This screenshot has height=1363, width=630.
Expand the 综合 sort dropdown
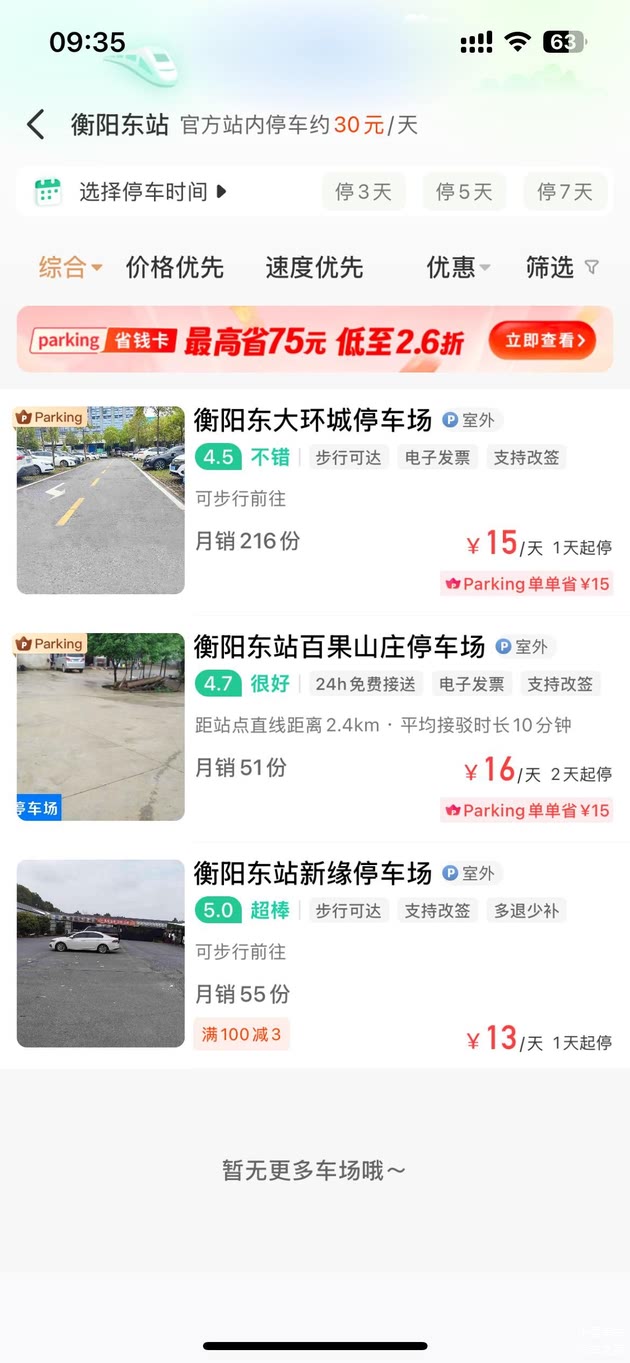pyautogui.click(x=70, y=268)
